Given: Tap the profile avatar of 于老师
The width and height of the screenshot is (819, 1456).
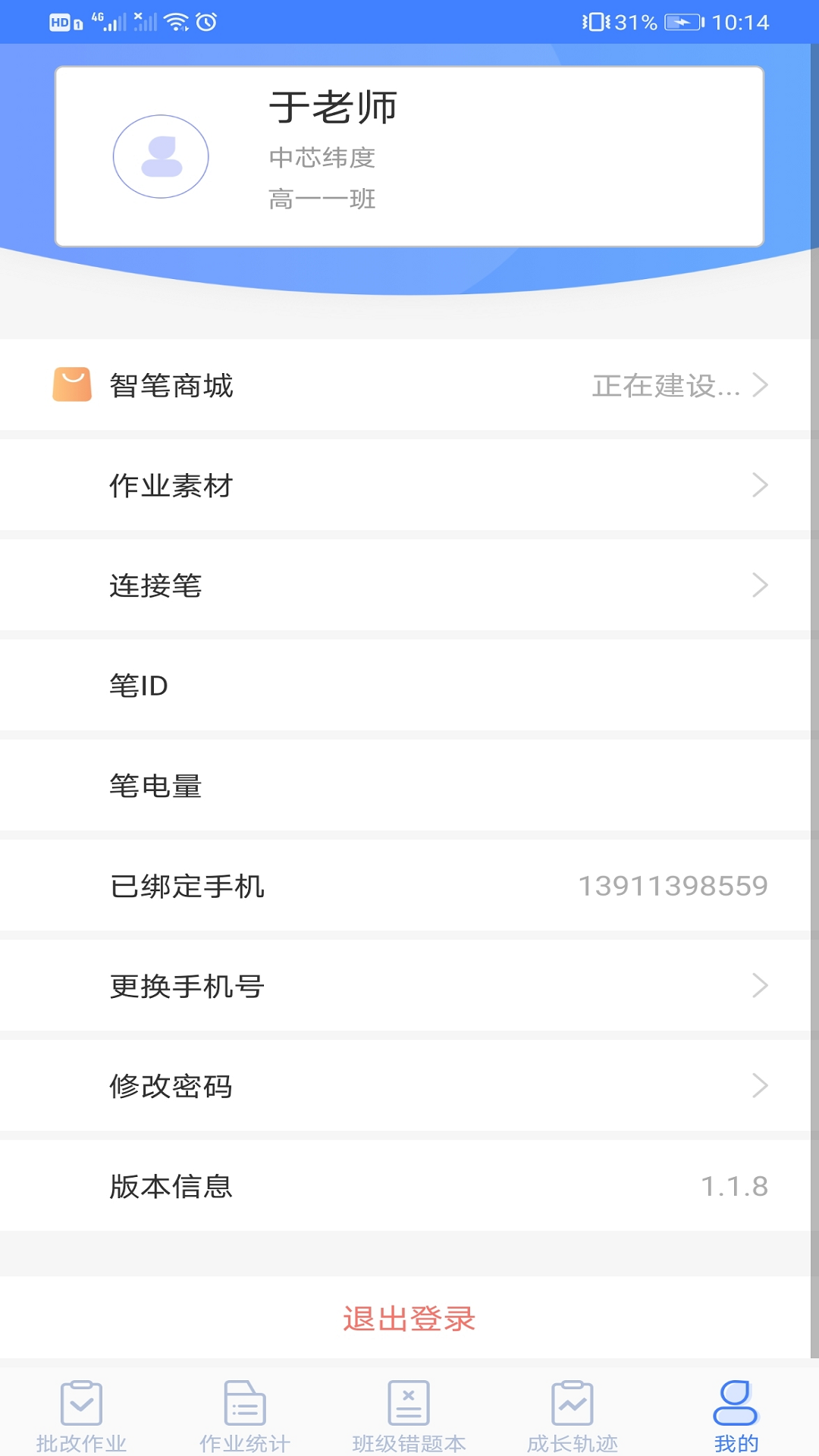Looking at the screenshot, I should click(x=161, y=156).
